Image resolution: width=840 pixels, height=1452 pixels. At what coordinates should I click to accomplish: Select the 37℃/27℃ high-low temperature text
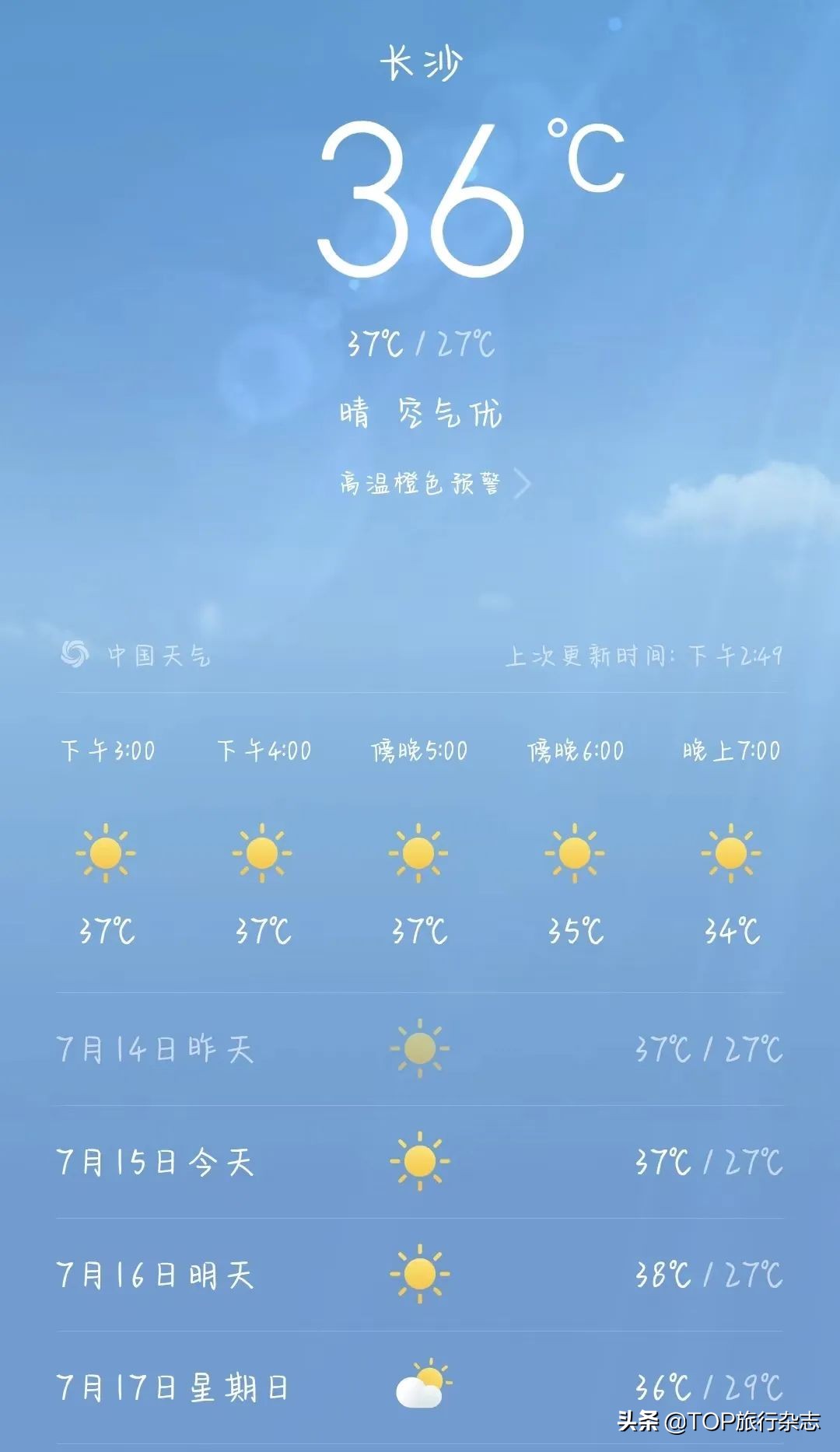pyautogui.click(x=420, y=346)
